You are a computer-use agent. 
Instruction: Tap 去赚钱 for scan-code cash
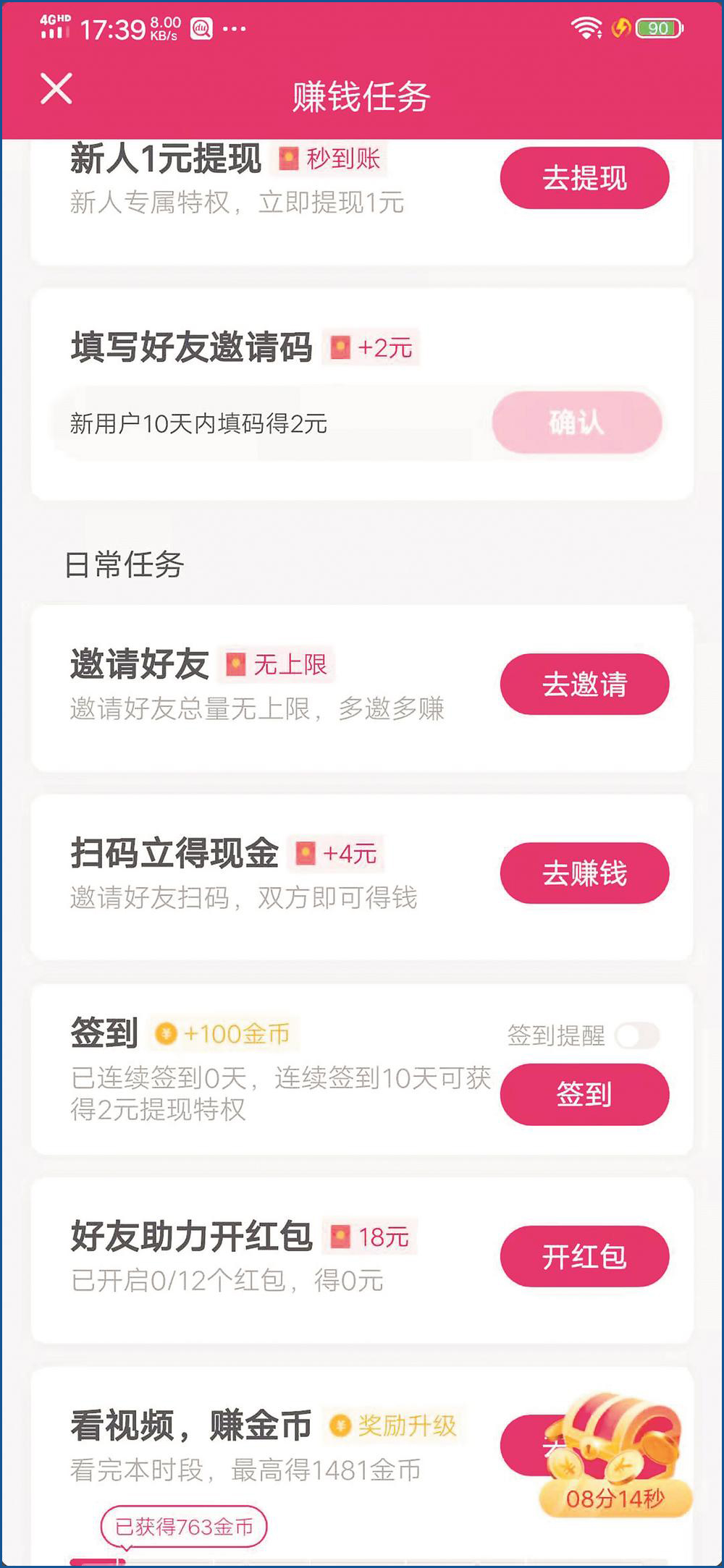point(584,873)
